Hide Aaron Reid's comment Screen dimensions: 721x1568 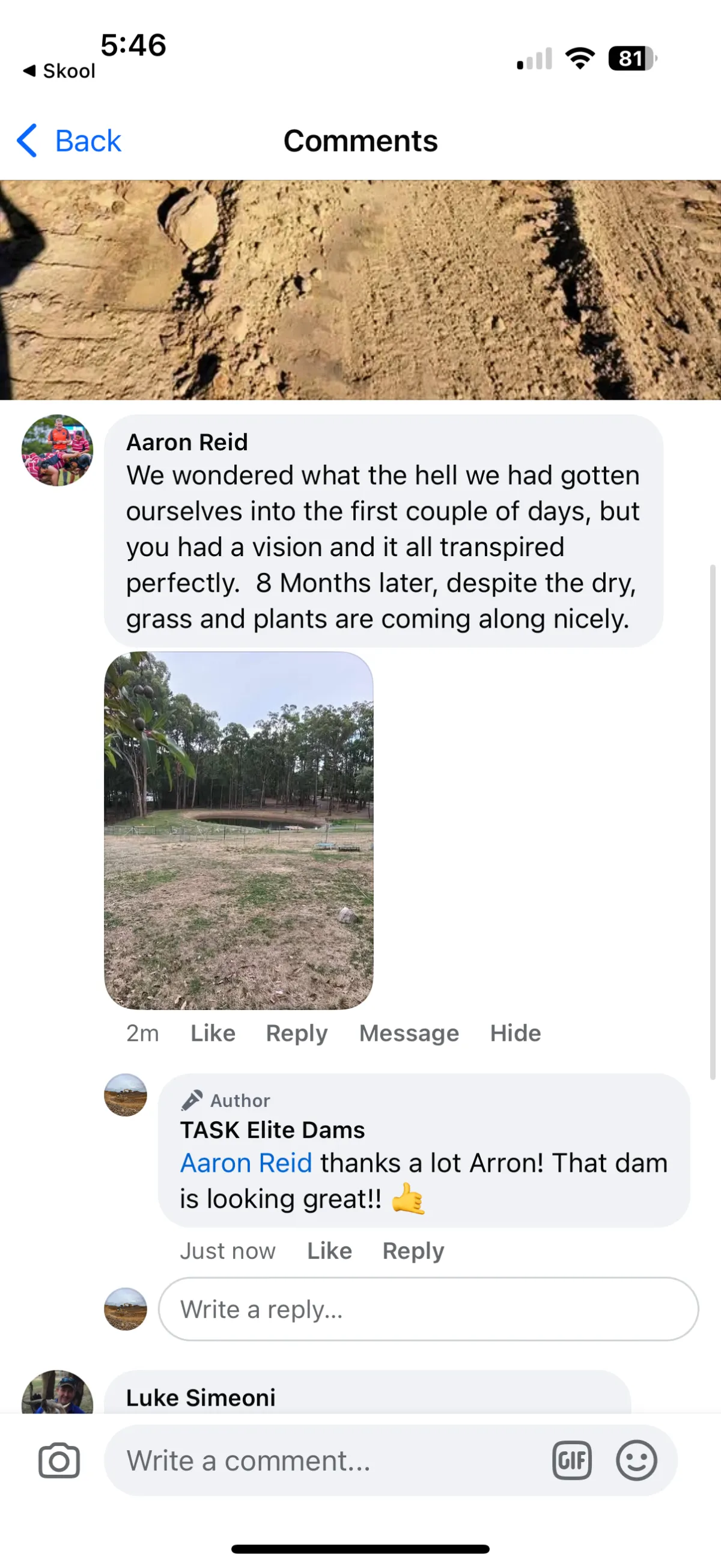point(516,1033)
